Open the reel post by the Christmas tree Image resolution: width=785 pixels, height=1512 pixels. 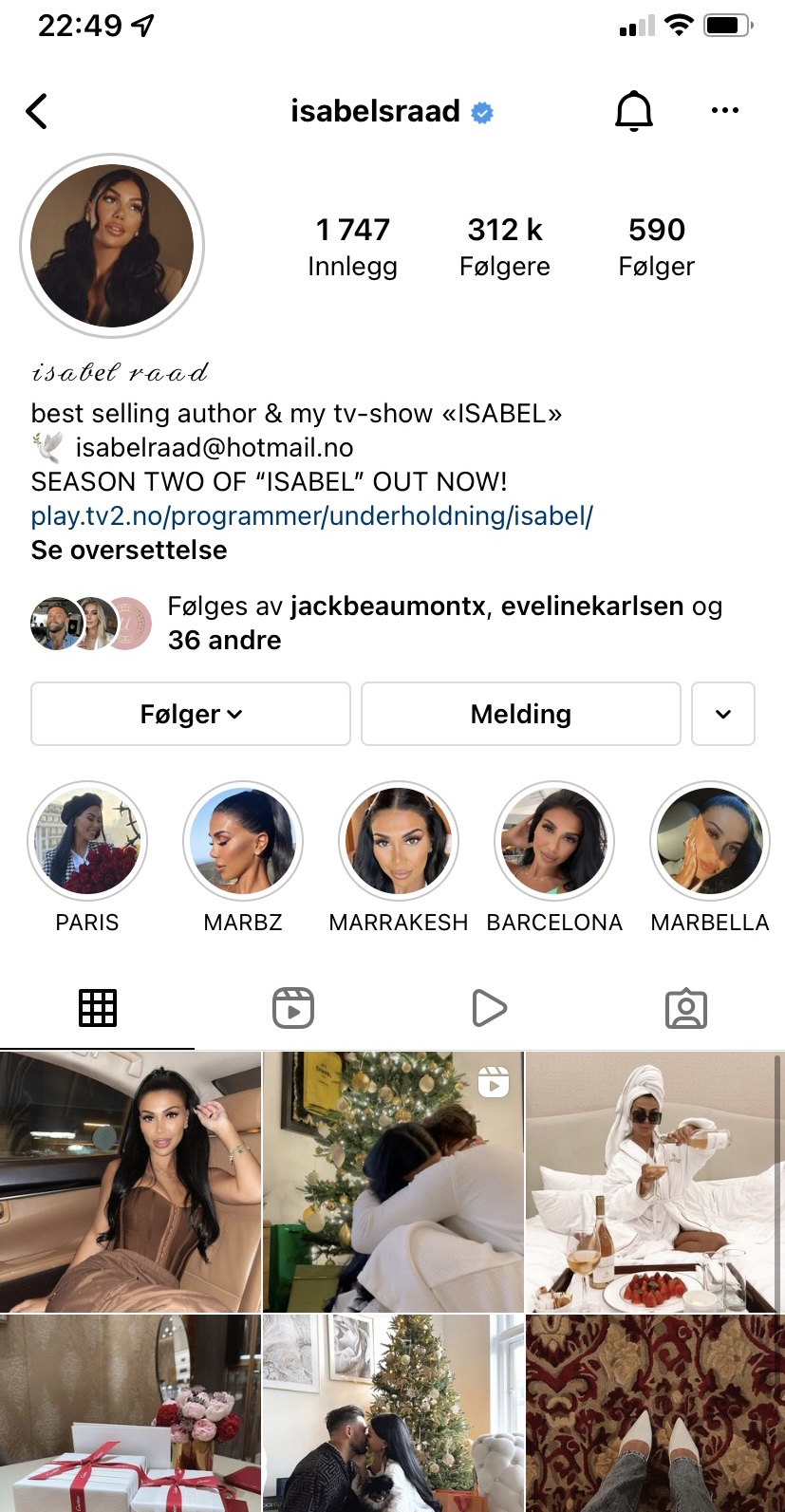[393, 1182]
